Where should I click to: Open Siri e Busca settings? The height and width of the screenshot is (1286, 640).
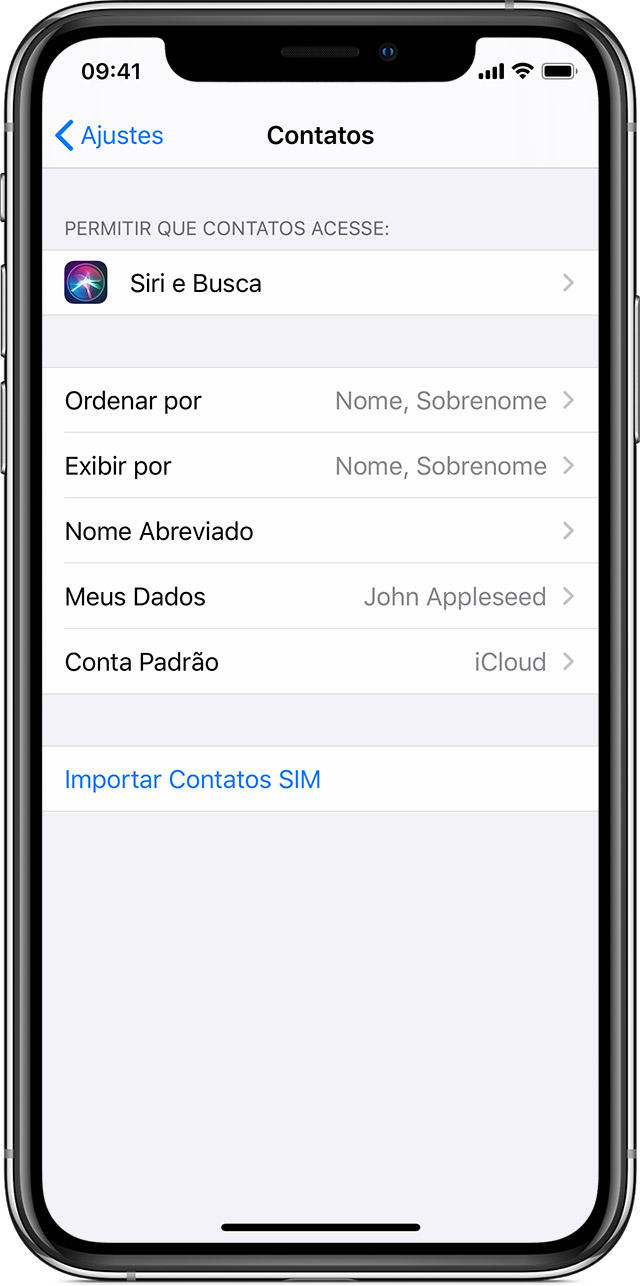point(320,283)
